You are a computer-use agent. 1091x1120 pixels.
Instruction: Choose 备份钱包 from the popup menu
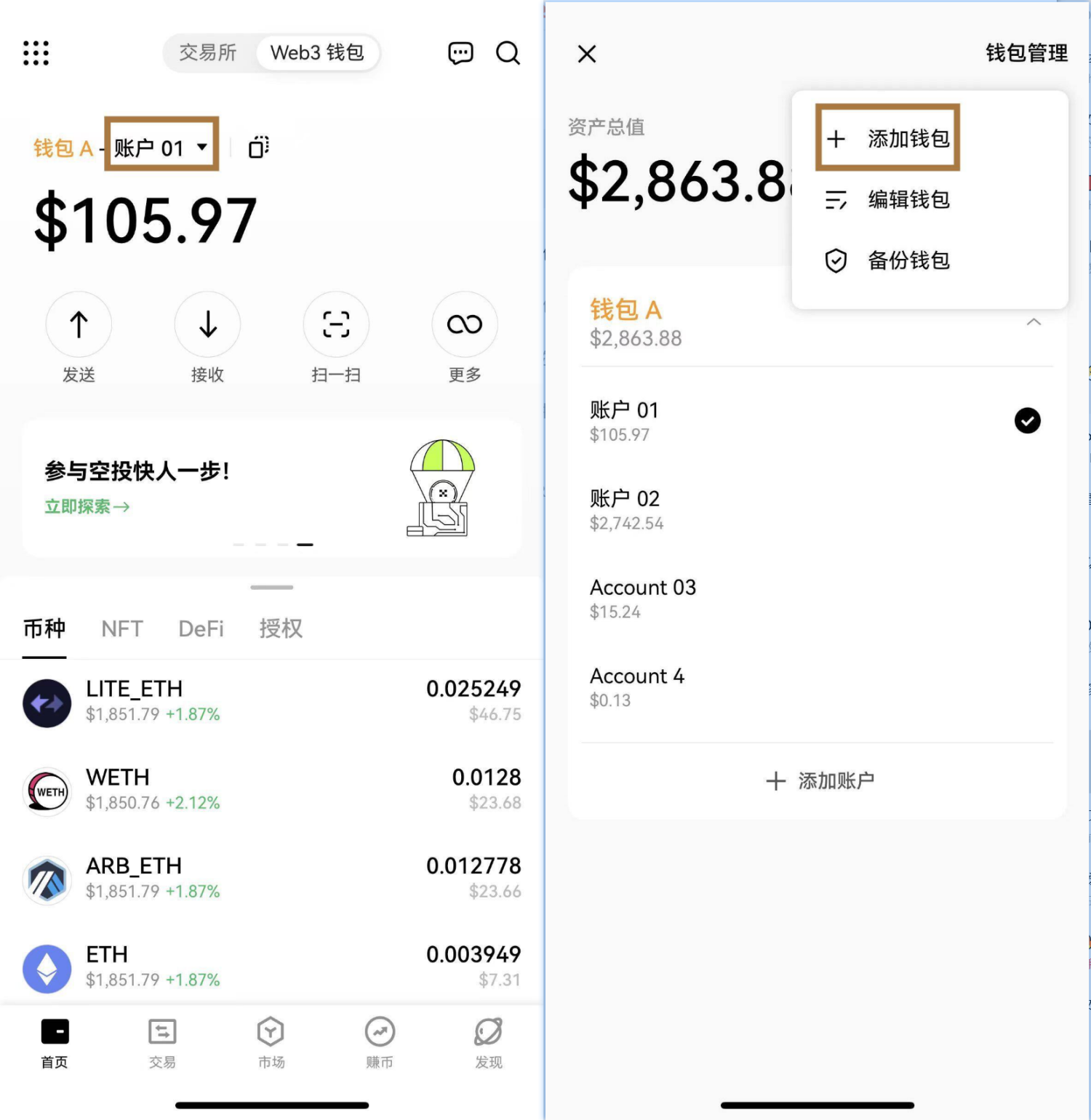pos(888,260)
